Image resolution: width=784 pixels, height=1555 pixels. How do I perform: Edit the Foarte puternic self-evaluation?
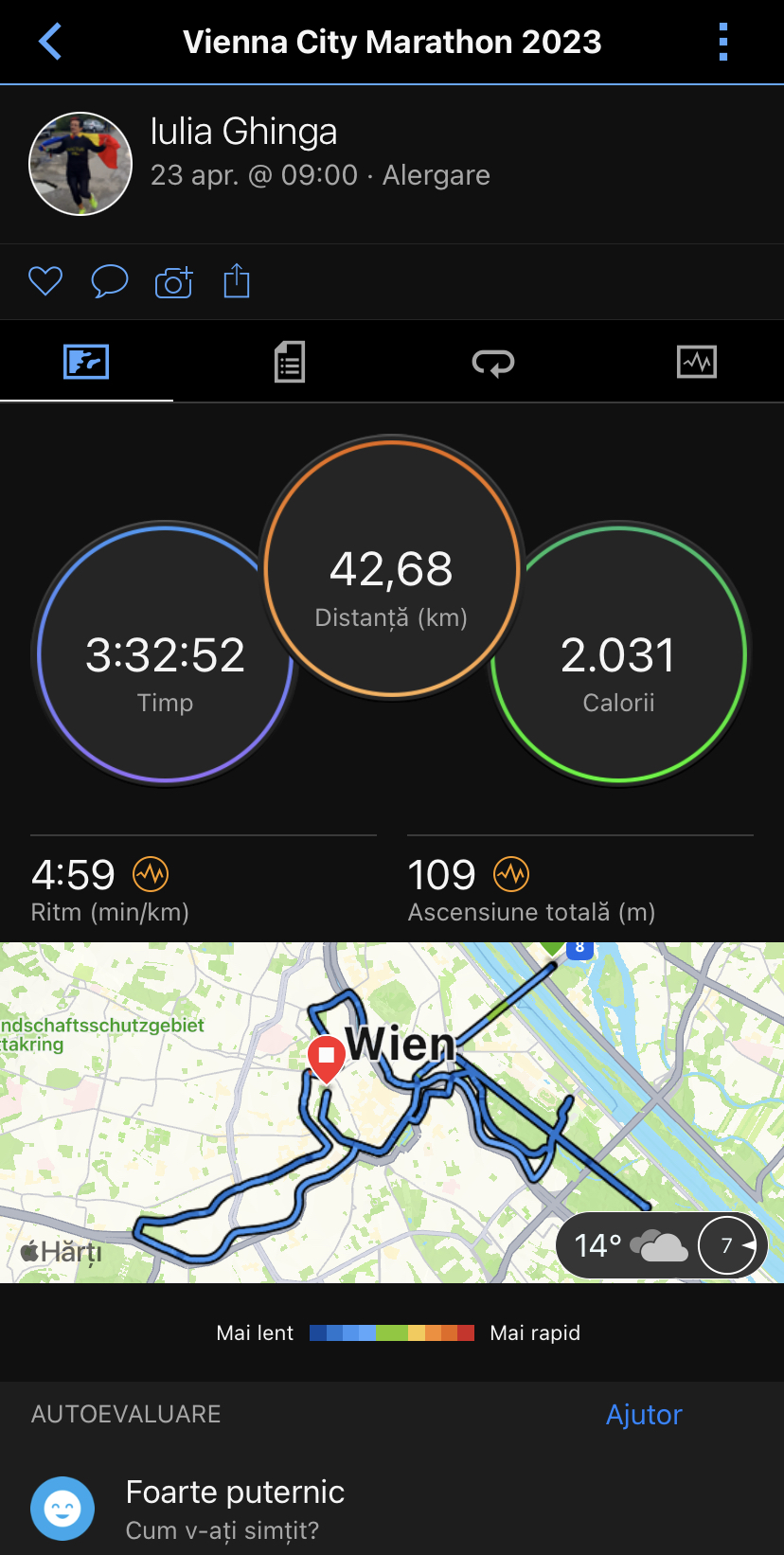click(x=235, y=1508)
